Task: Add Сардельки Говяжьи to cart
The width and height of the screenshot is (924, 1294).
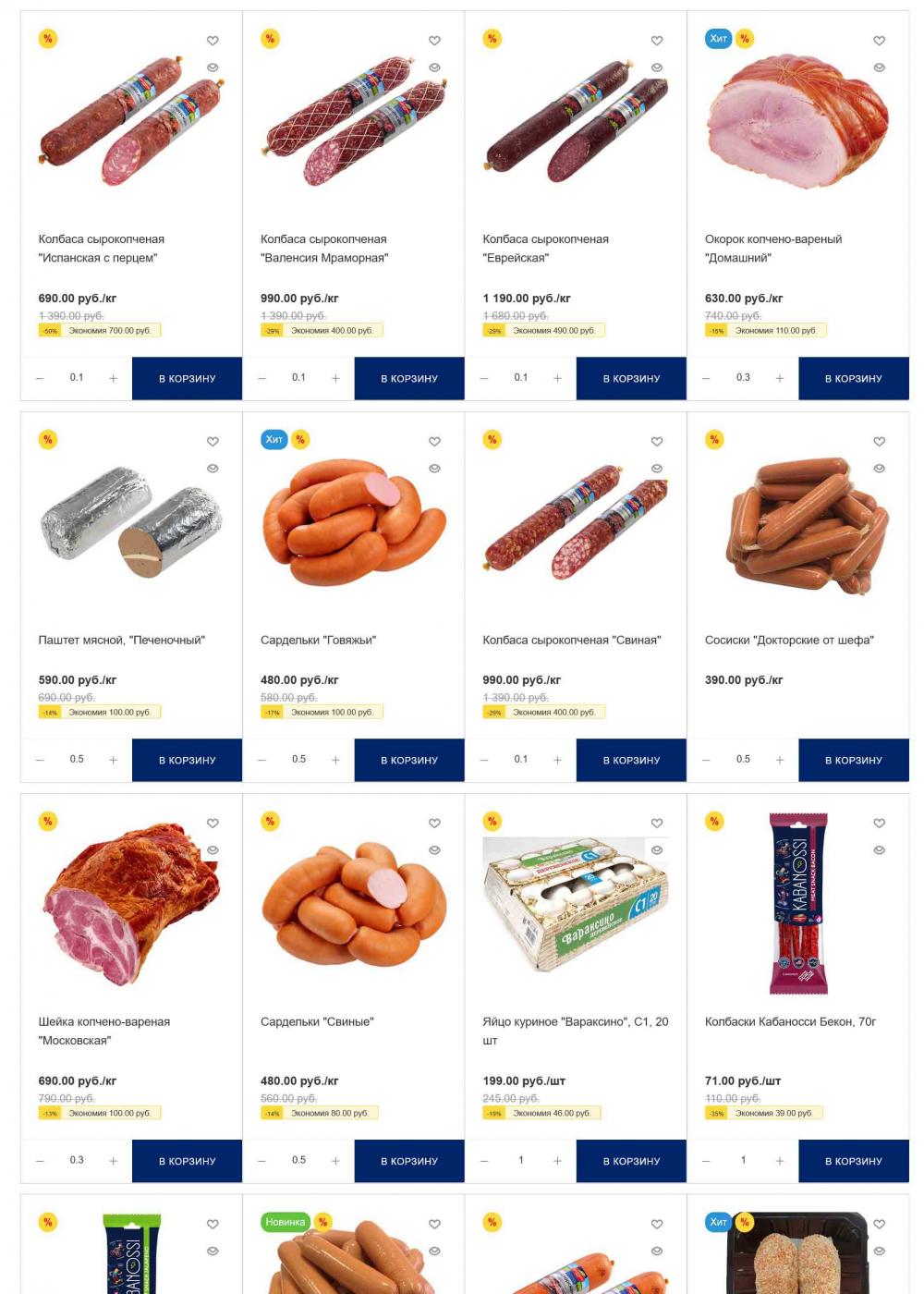Action: coord(408,760)
